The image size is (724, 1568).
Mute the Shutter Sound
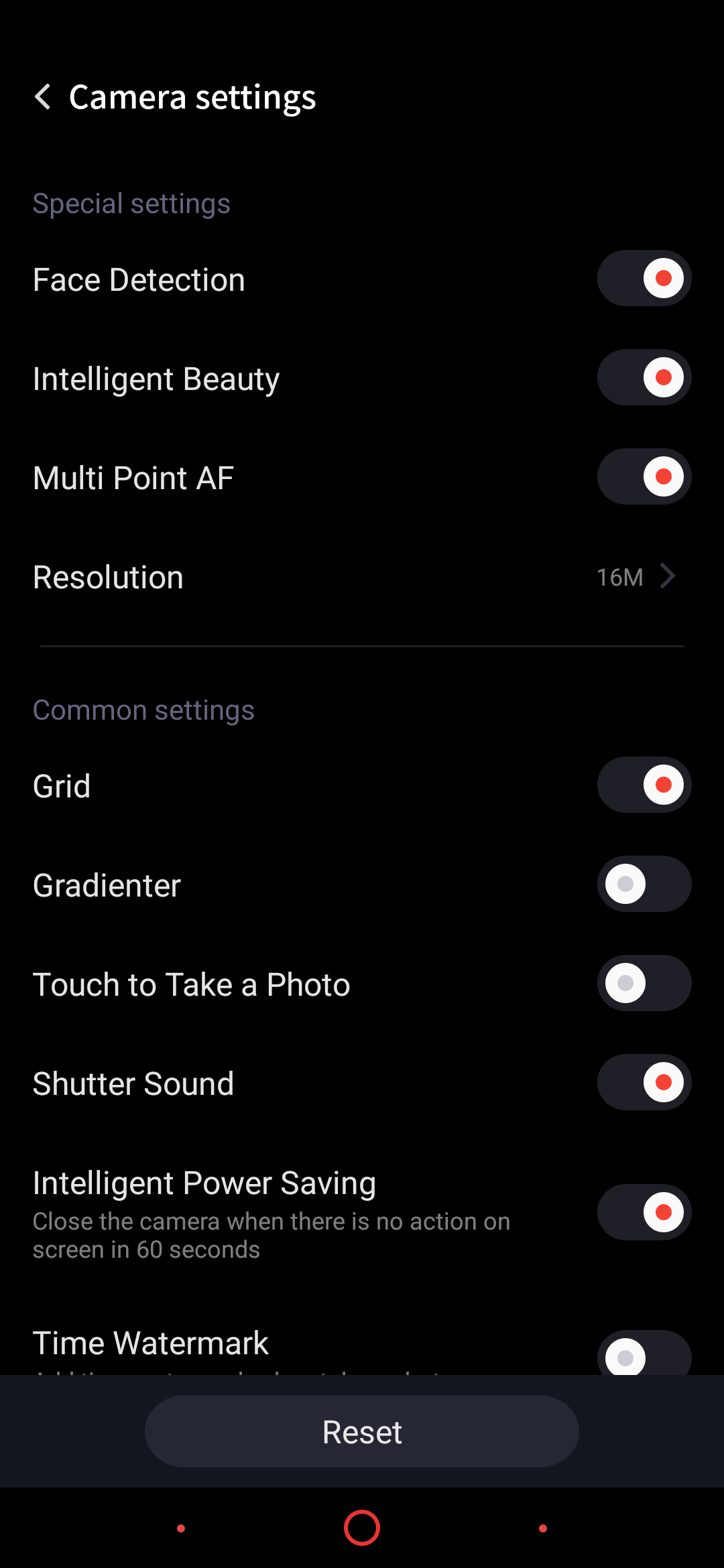(x=644, y=1082)
